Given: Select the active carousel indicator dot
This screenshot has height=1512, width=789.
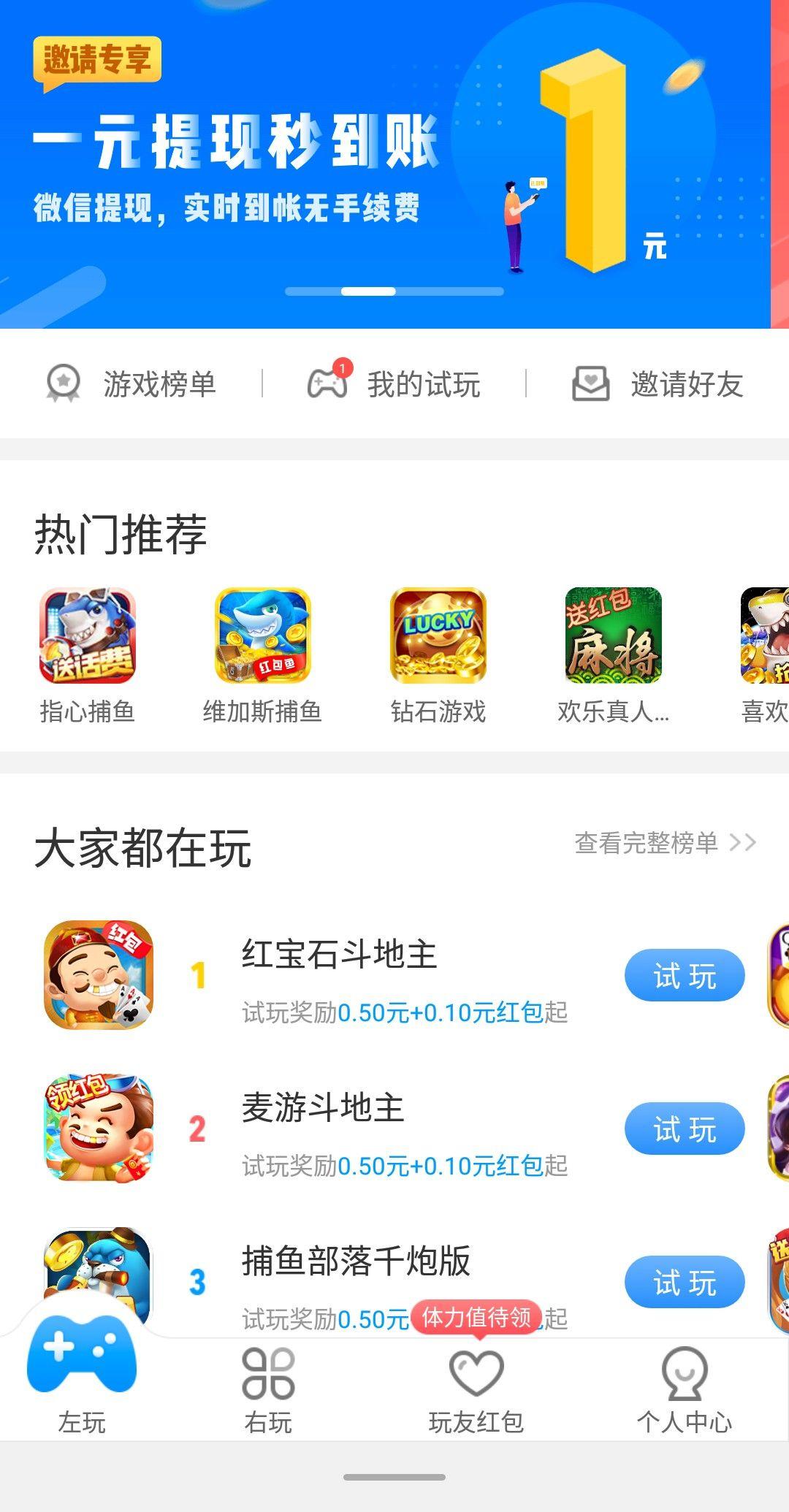Looking at the screenshot, I should (370, 291).
